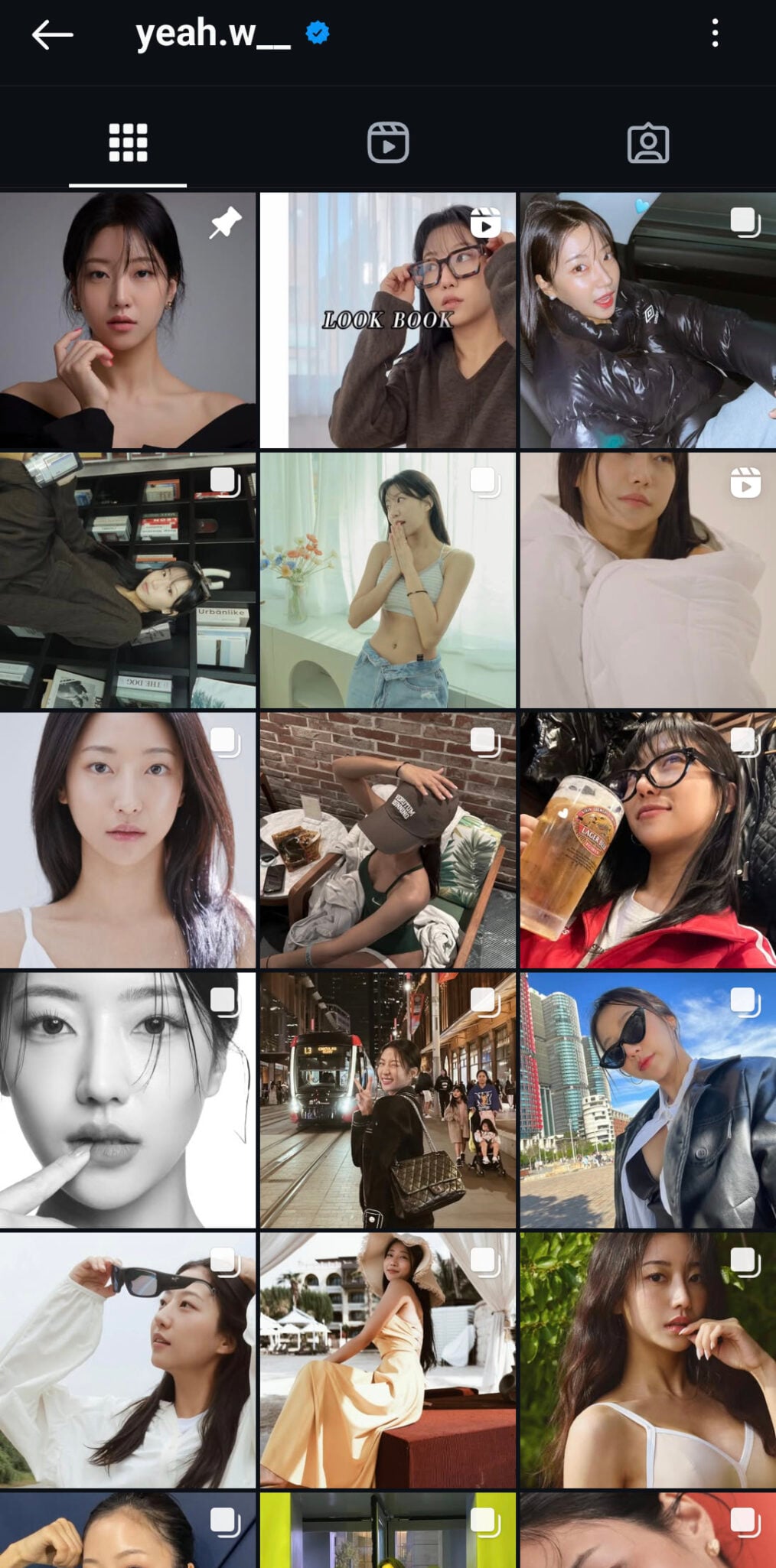Image resolution: width=776 pixels, height=1568 pixels.
Task: Open the beer glass selfie post
Action: [647, 841]
